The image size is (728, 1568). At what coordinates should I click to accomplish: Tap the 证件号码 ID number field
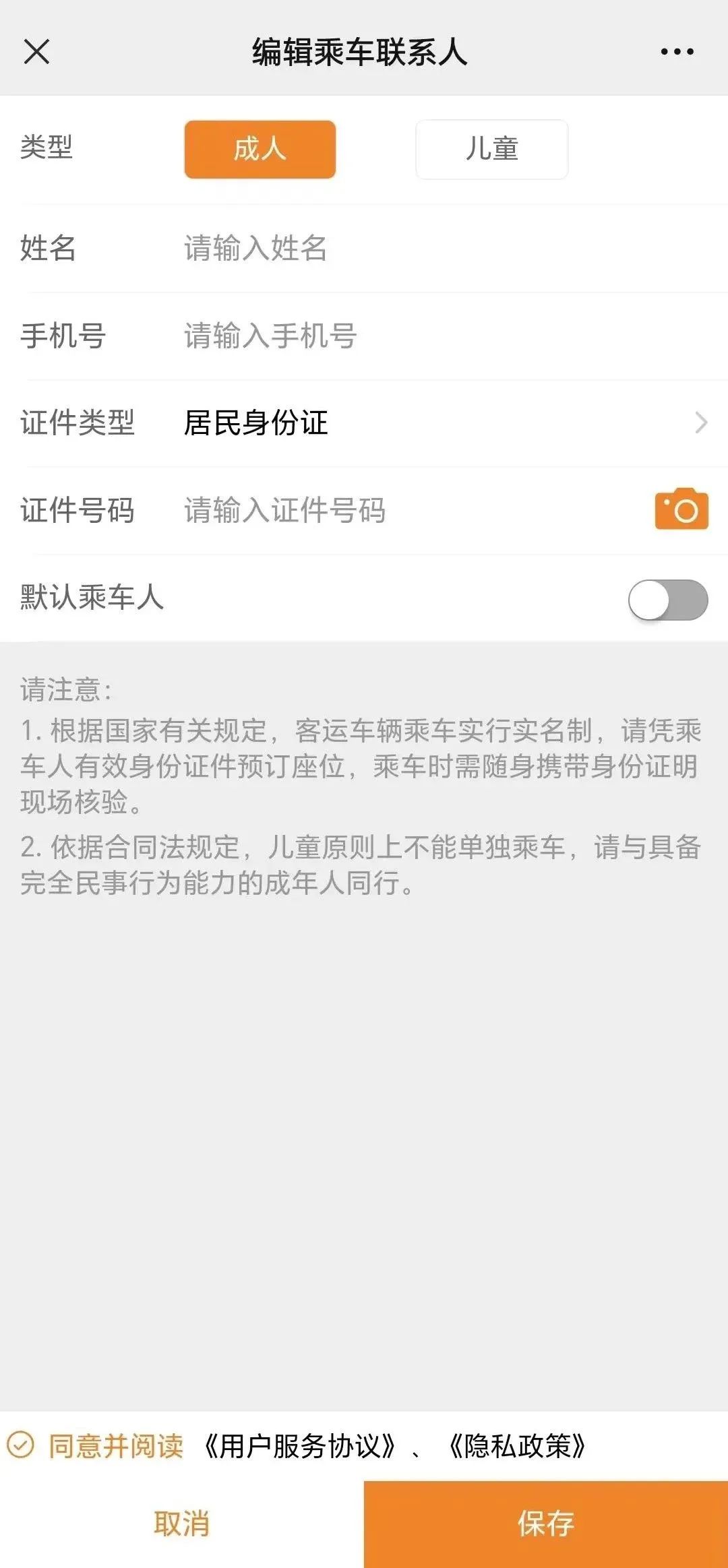pos(411,510)
